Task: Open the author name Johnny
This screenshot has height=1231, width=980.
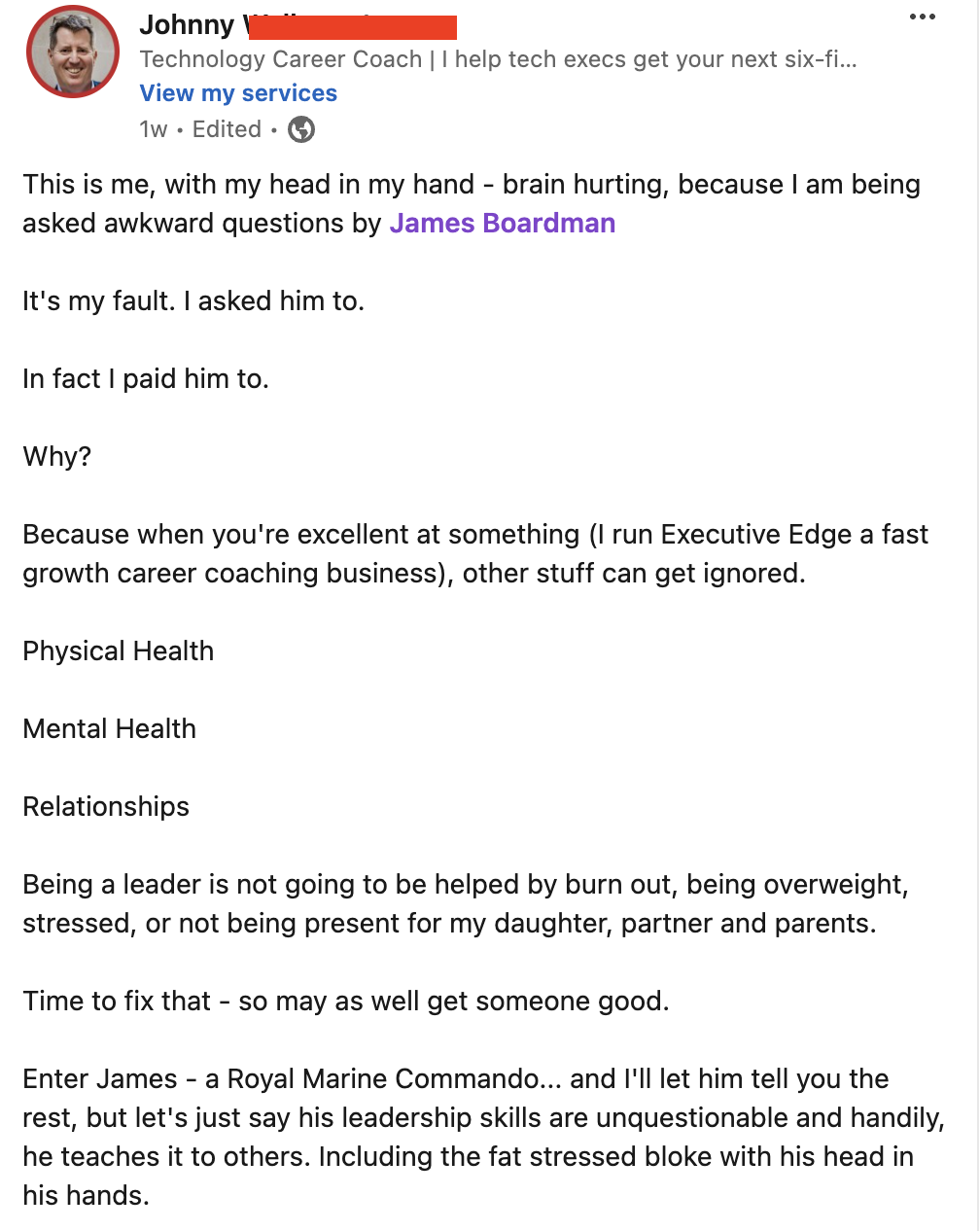Action: click(x=188, y=24)
